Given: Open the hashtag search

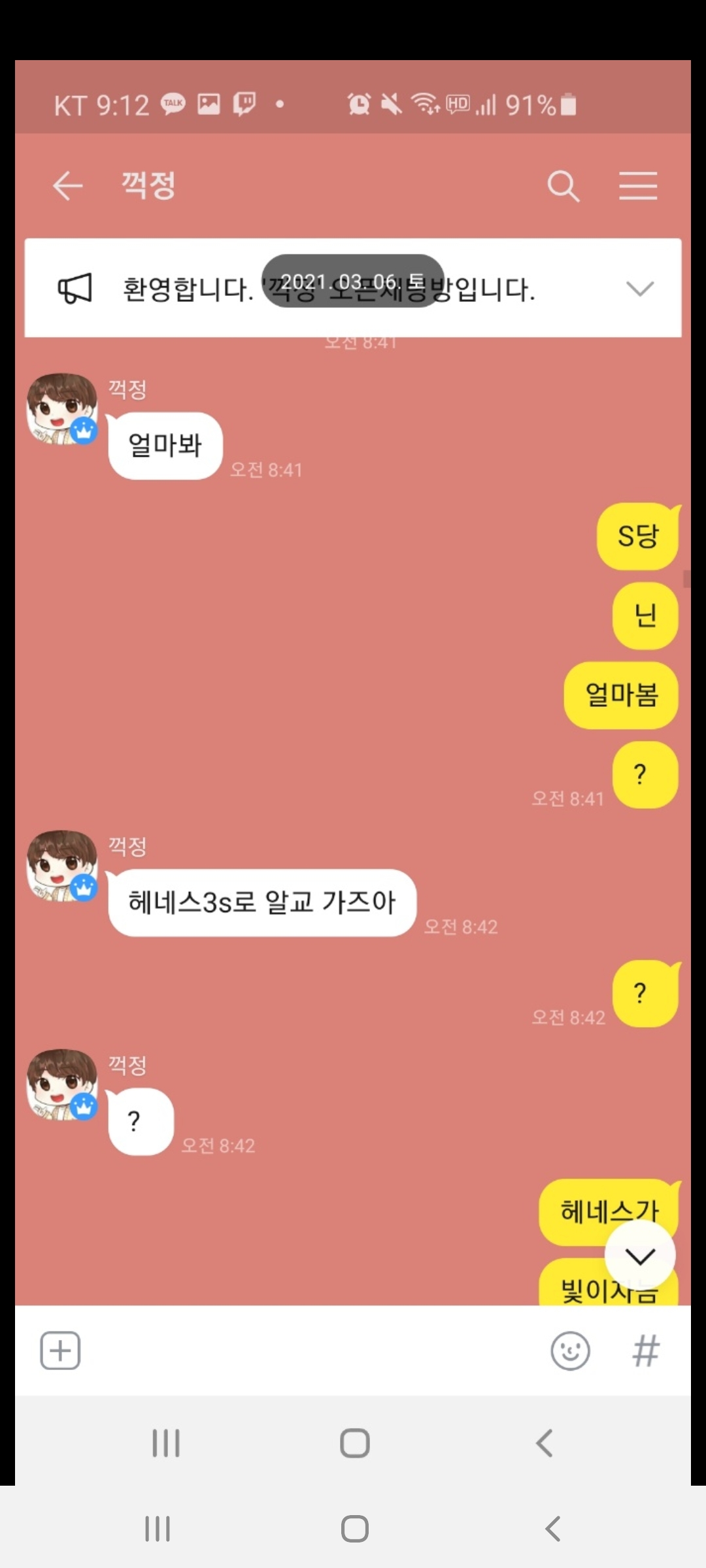Looking at the screenshot, I should (646, 1350).
